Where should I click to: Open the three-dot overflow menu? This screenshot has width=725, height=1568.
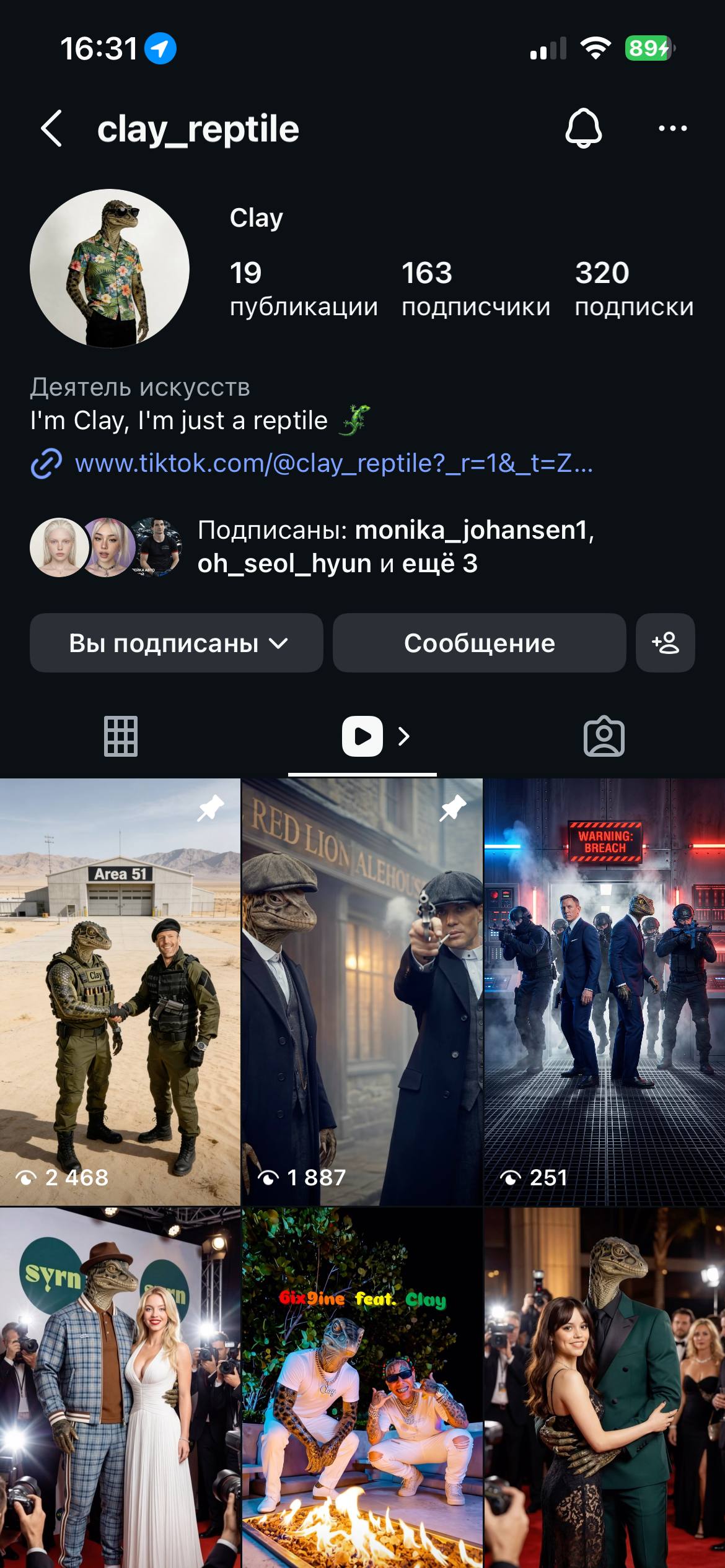pos(672,129)
